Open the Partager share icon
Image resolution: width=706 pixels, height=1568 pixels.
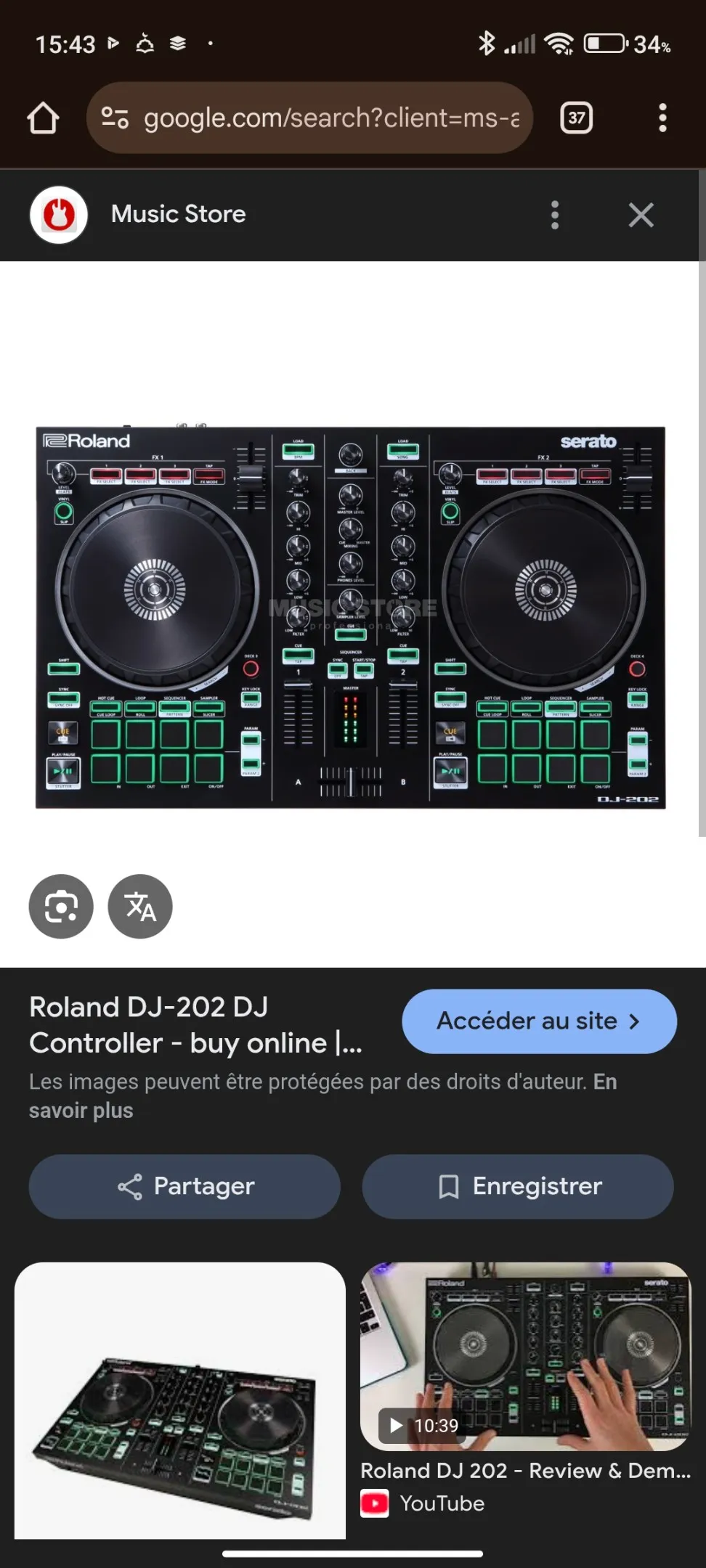131,1185
